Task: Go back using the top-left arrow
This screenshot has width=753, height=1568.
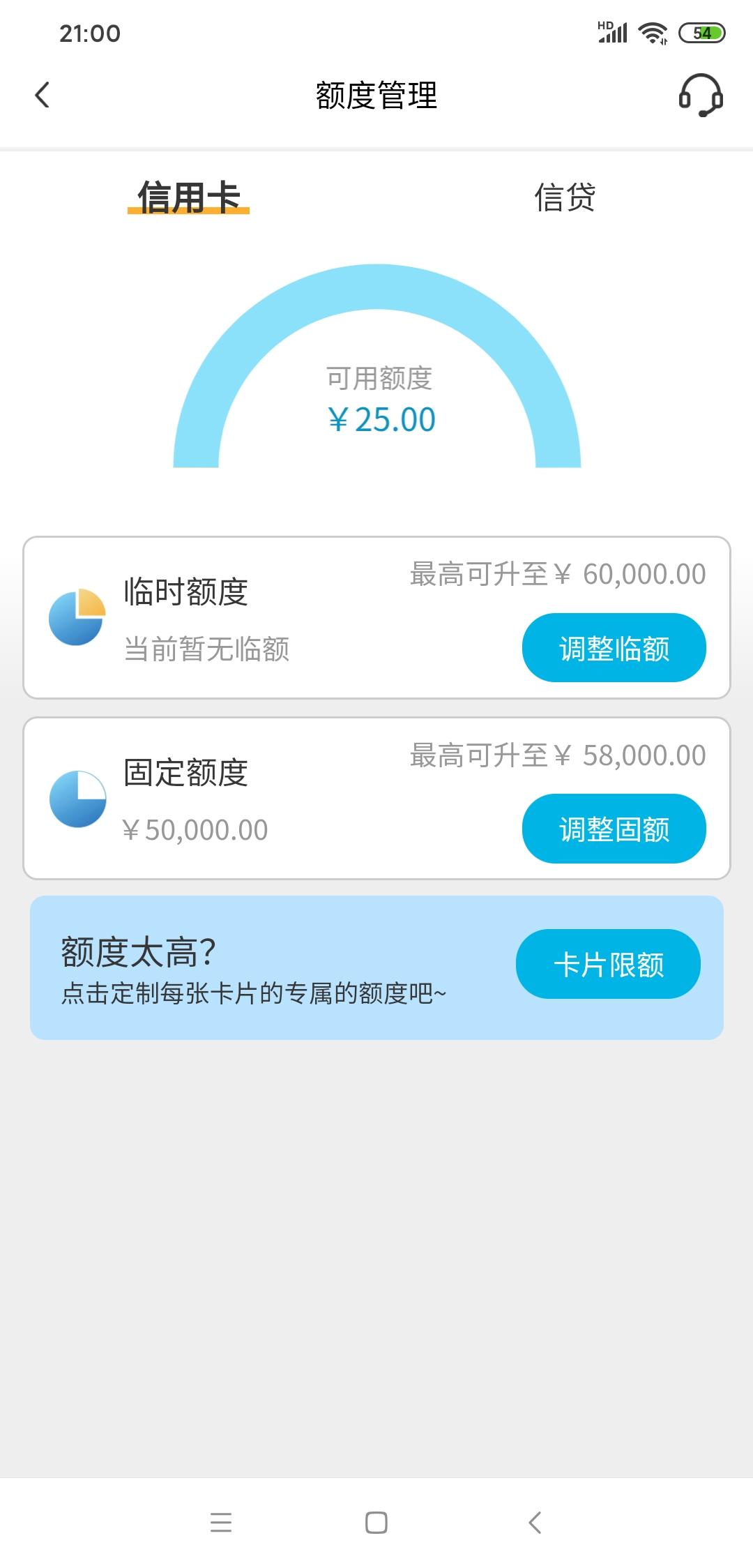Action: pos(43,95)
